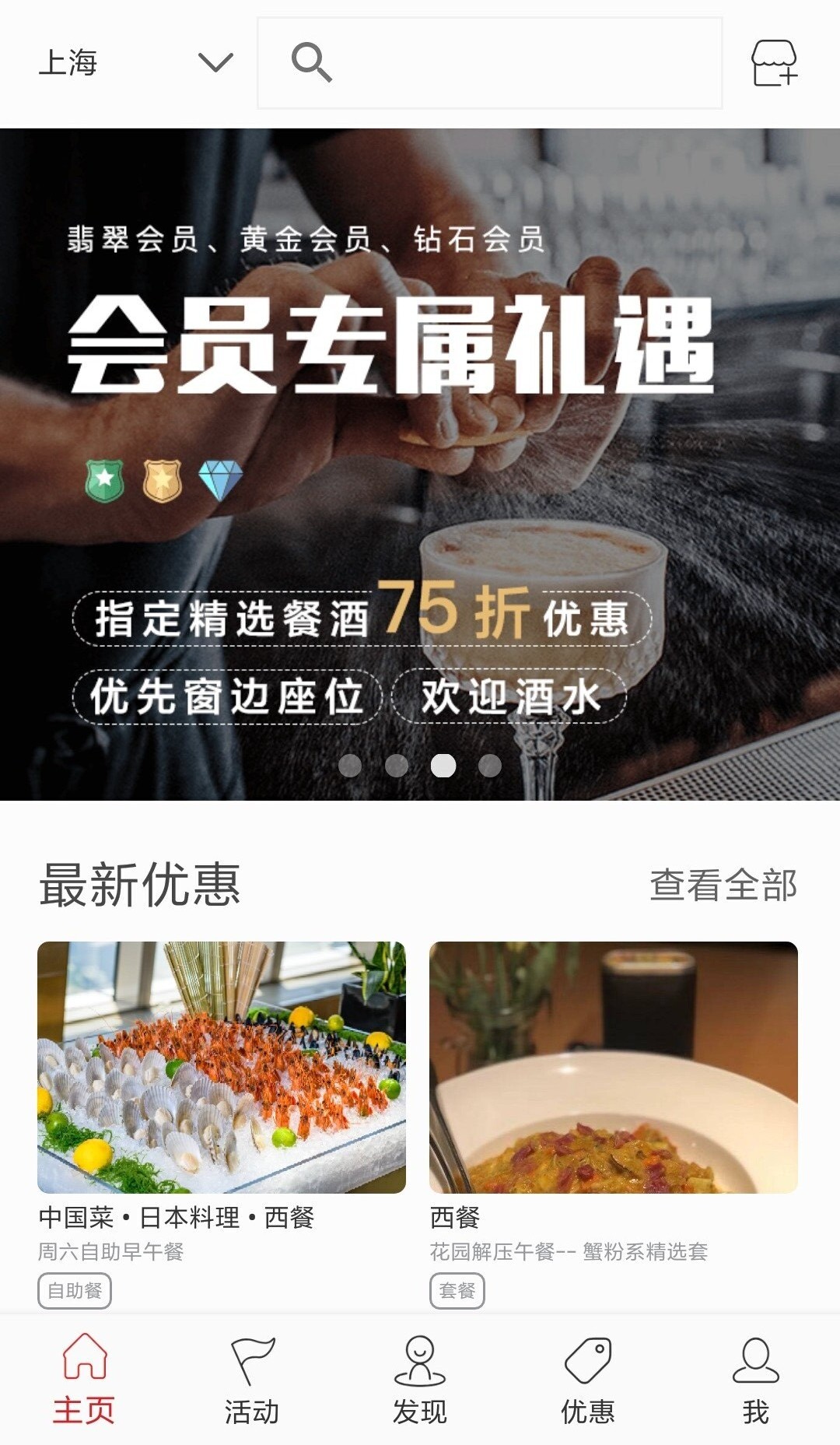
Task: Open the store icon at top right
Action: click(x=774, y=62)
